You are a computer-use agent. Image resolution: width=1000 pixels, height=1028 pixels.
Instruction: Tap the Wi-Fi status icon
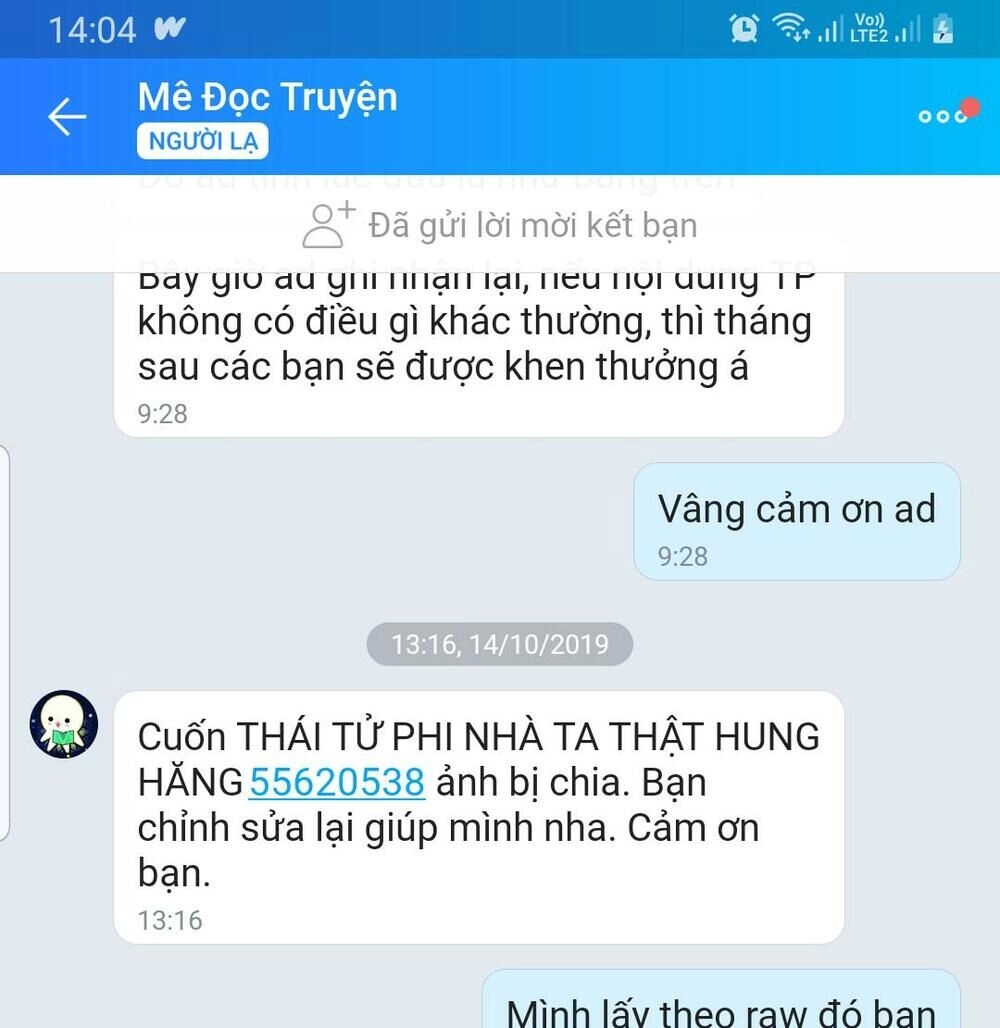[x=789, y=26]
